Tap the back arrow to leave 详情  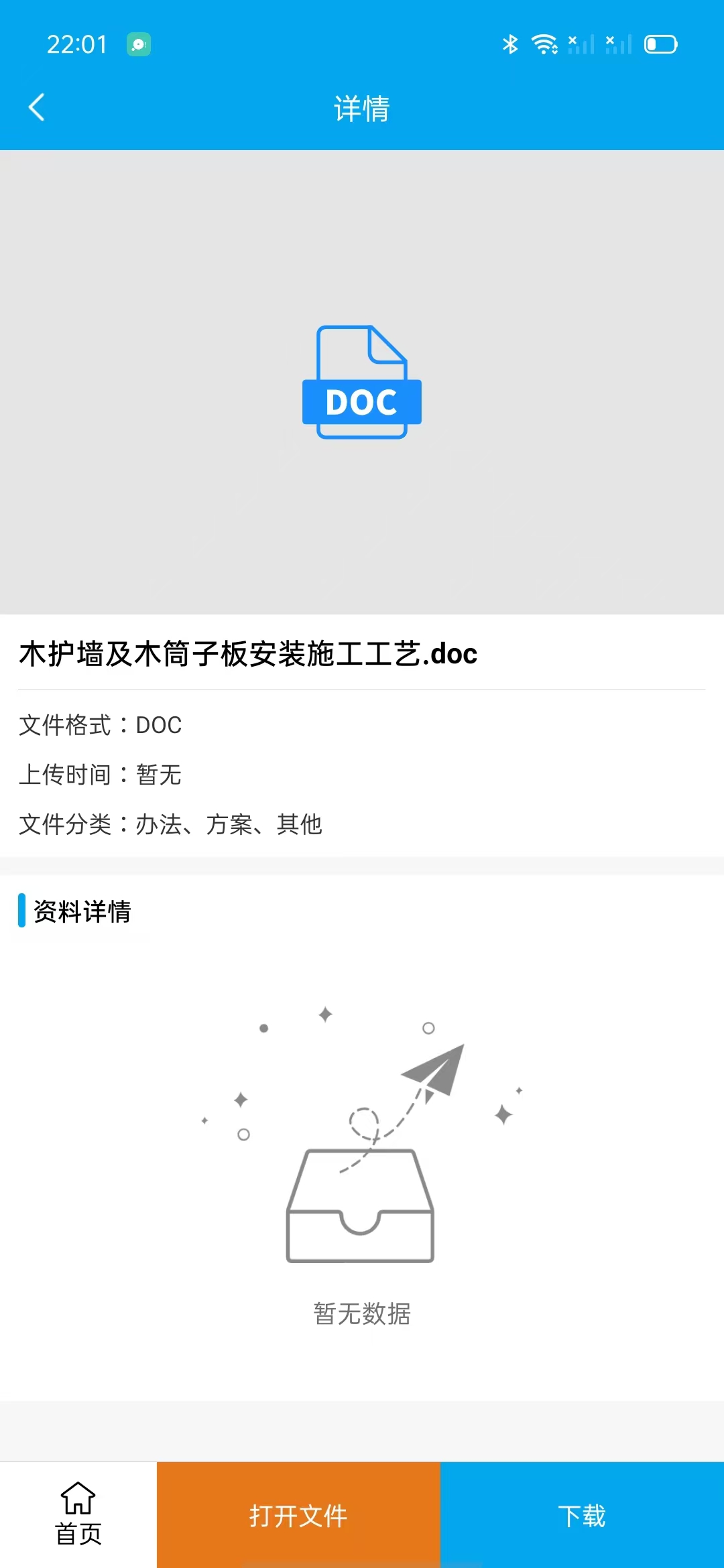pyautogui.click(x=36, y=107)
